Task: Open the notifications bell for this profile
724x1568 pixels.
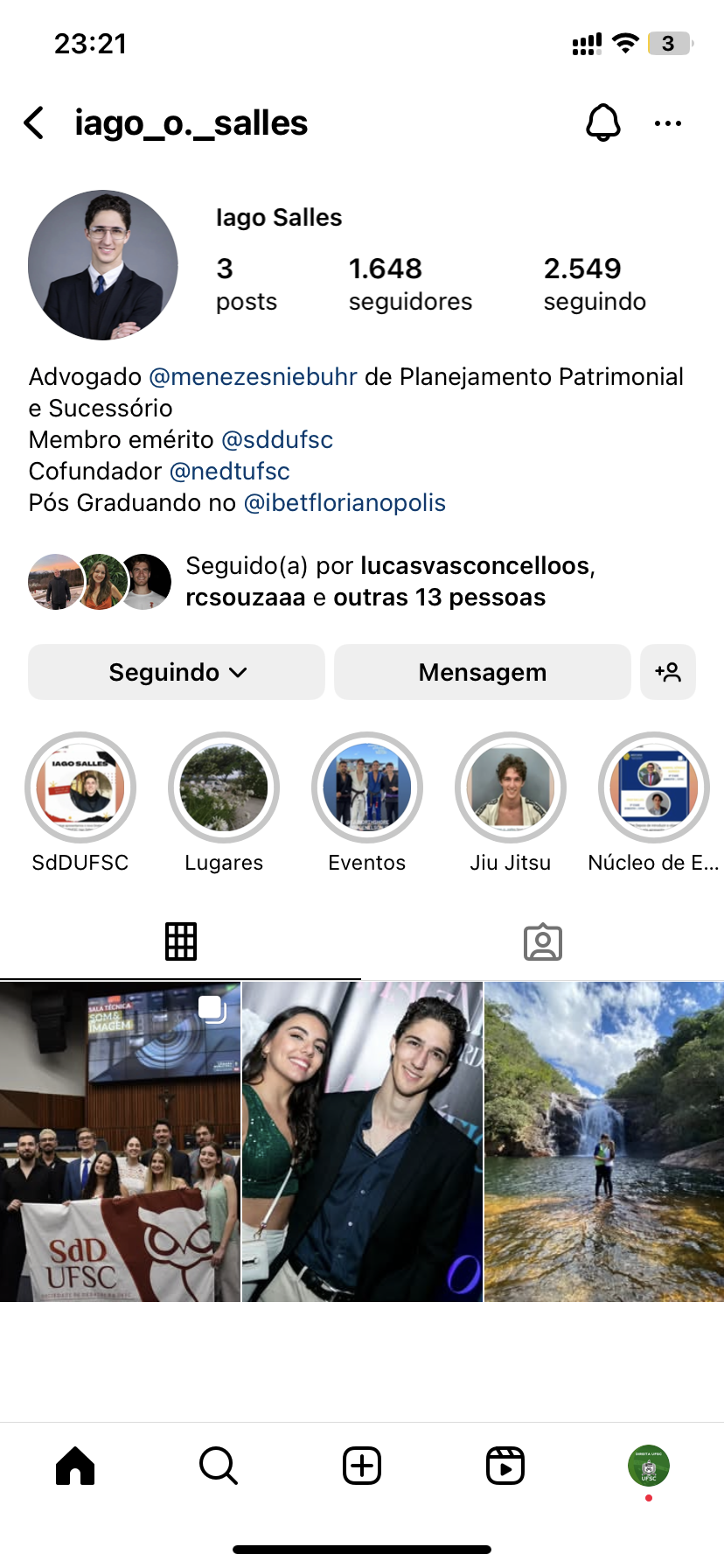Action: coord(602,122)
